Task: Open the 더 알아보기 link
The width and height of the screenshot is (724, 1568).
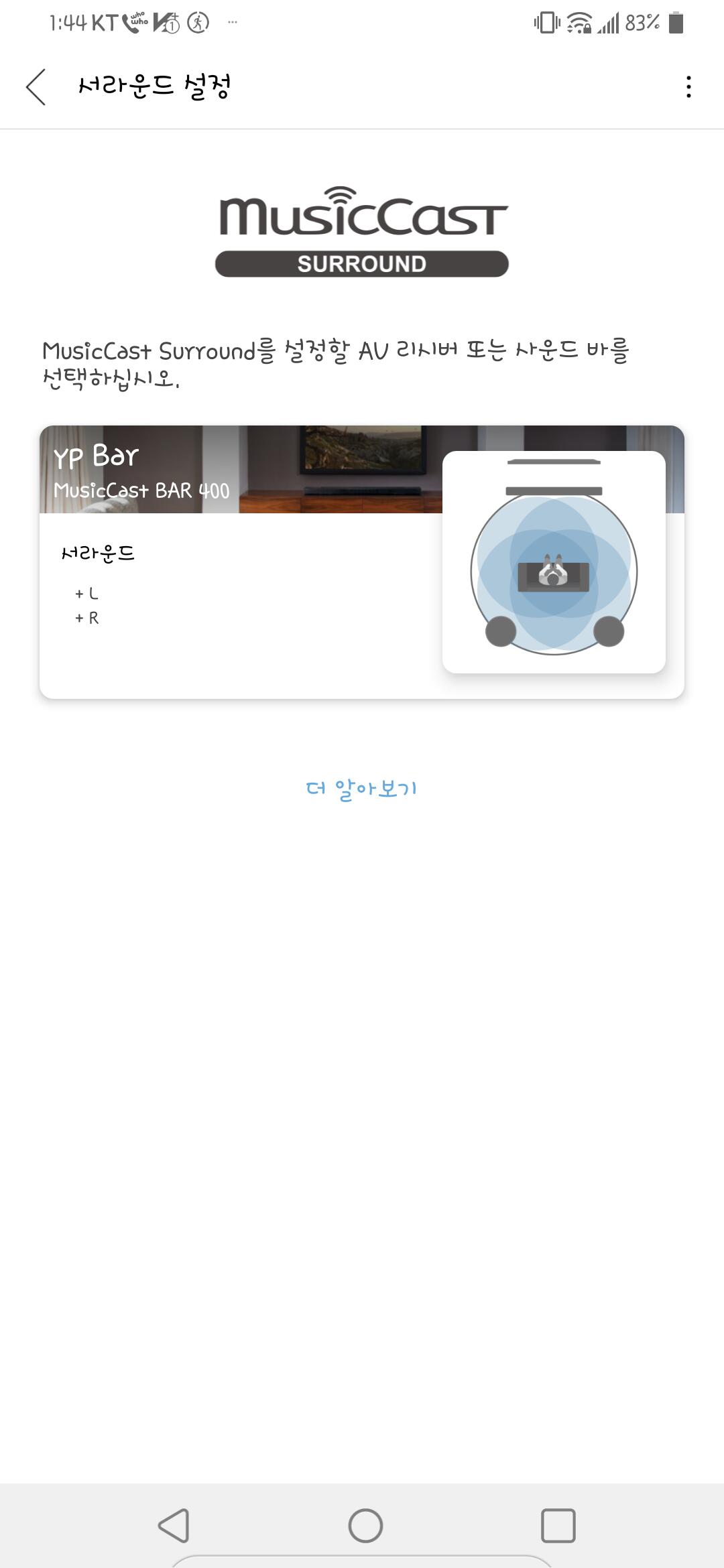Action: coord(361,789)
